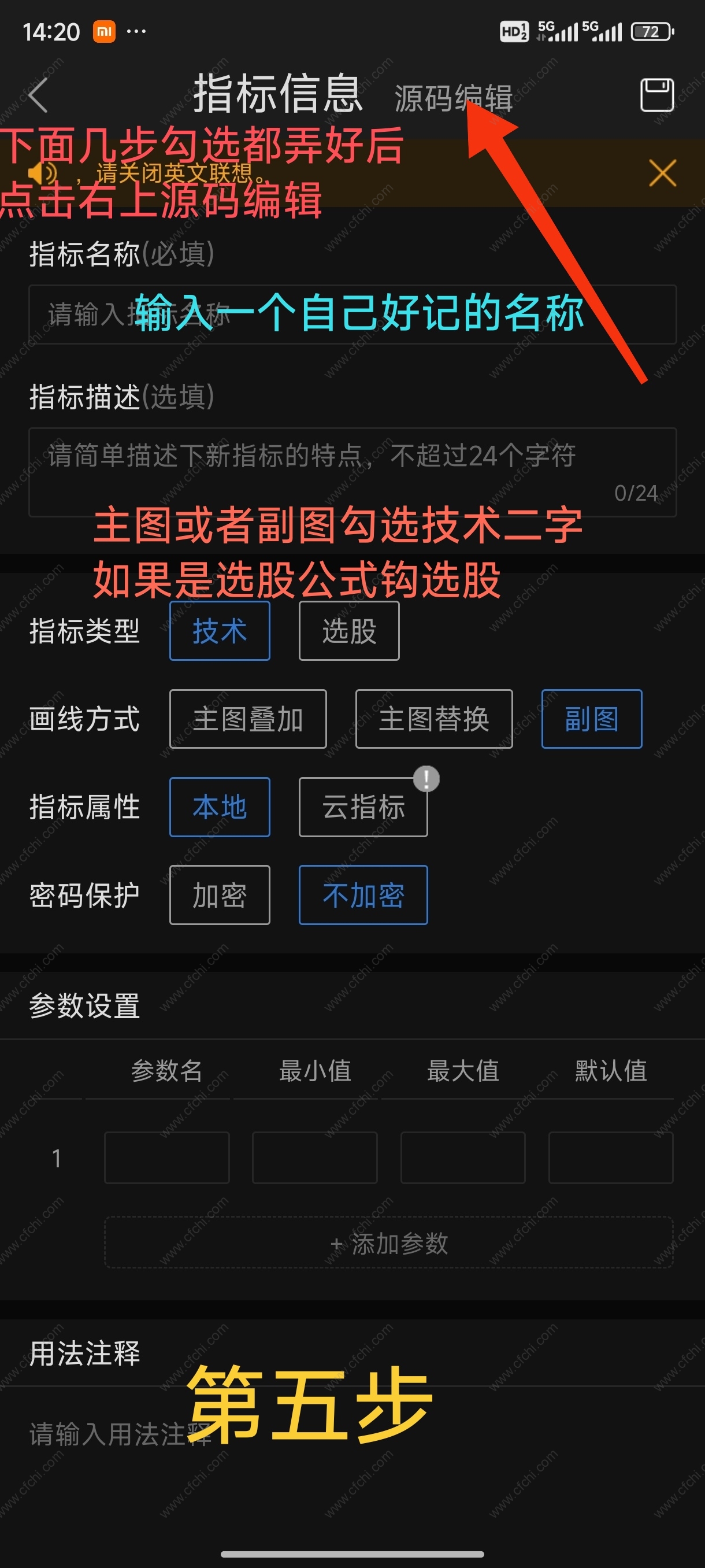The height and width of the screenshot is (1568, 705).
Task: Choose 副图 drawing mode
Action: pos(591,719)
